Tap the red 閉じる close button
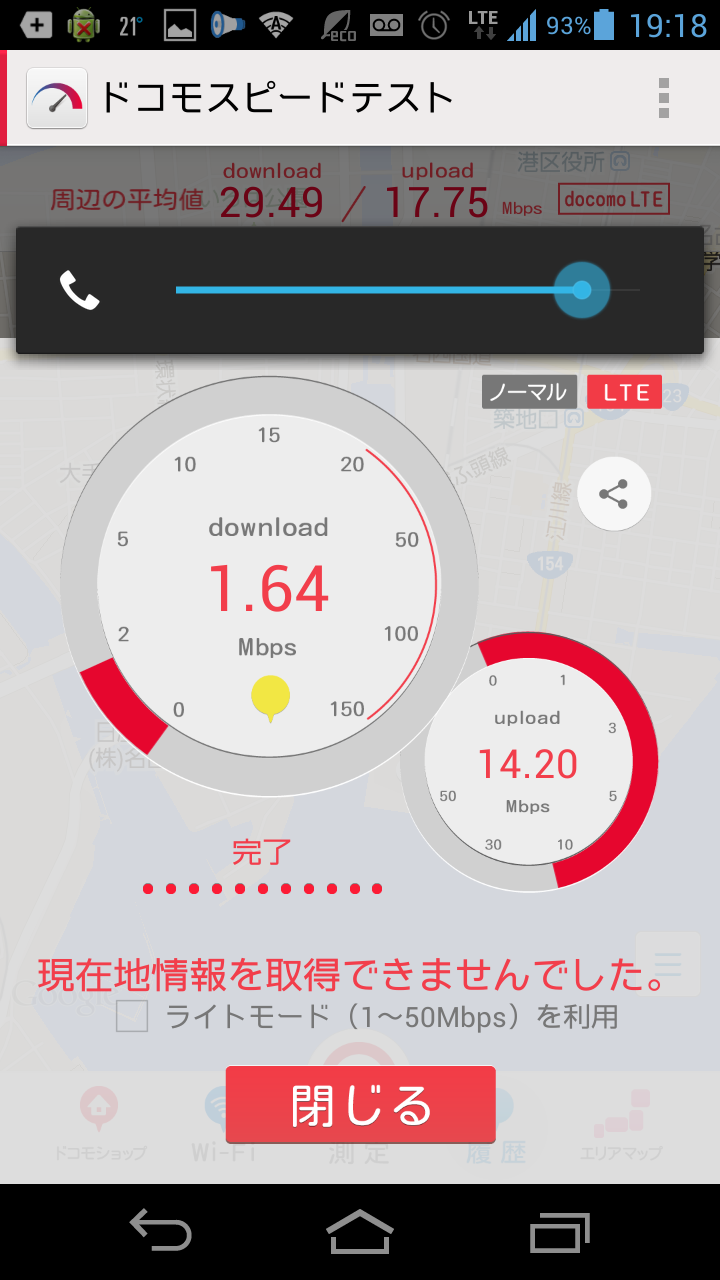This screenshot has height=1280, width=720. (360, 1104)
